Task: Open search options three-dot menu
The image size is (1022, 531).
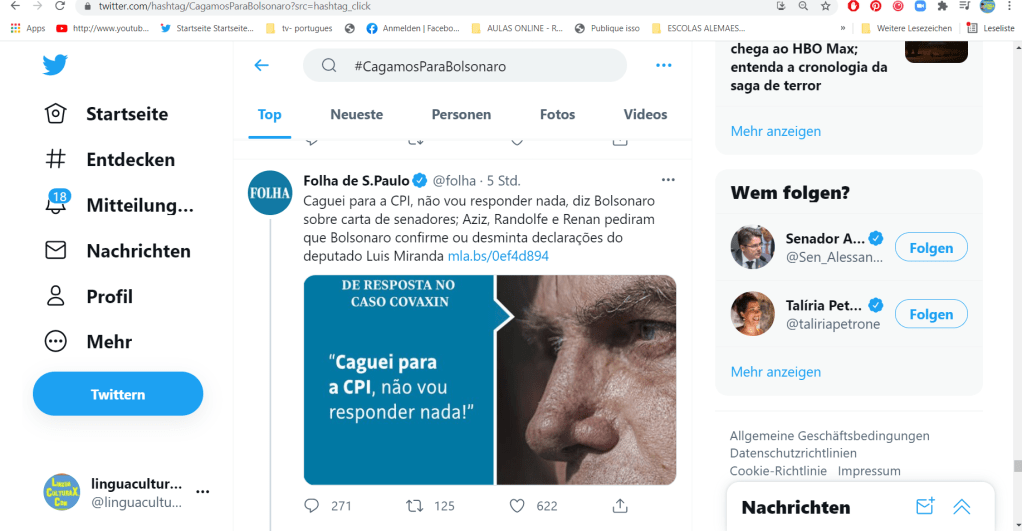Action: tap(664, 66)
